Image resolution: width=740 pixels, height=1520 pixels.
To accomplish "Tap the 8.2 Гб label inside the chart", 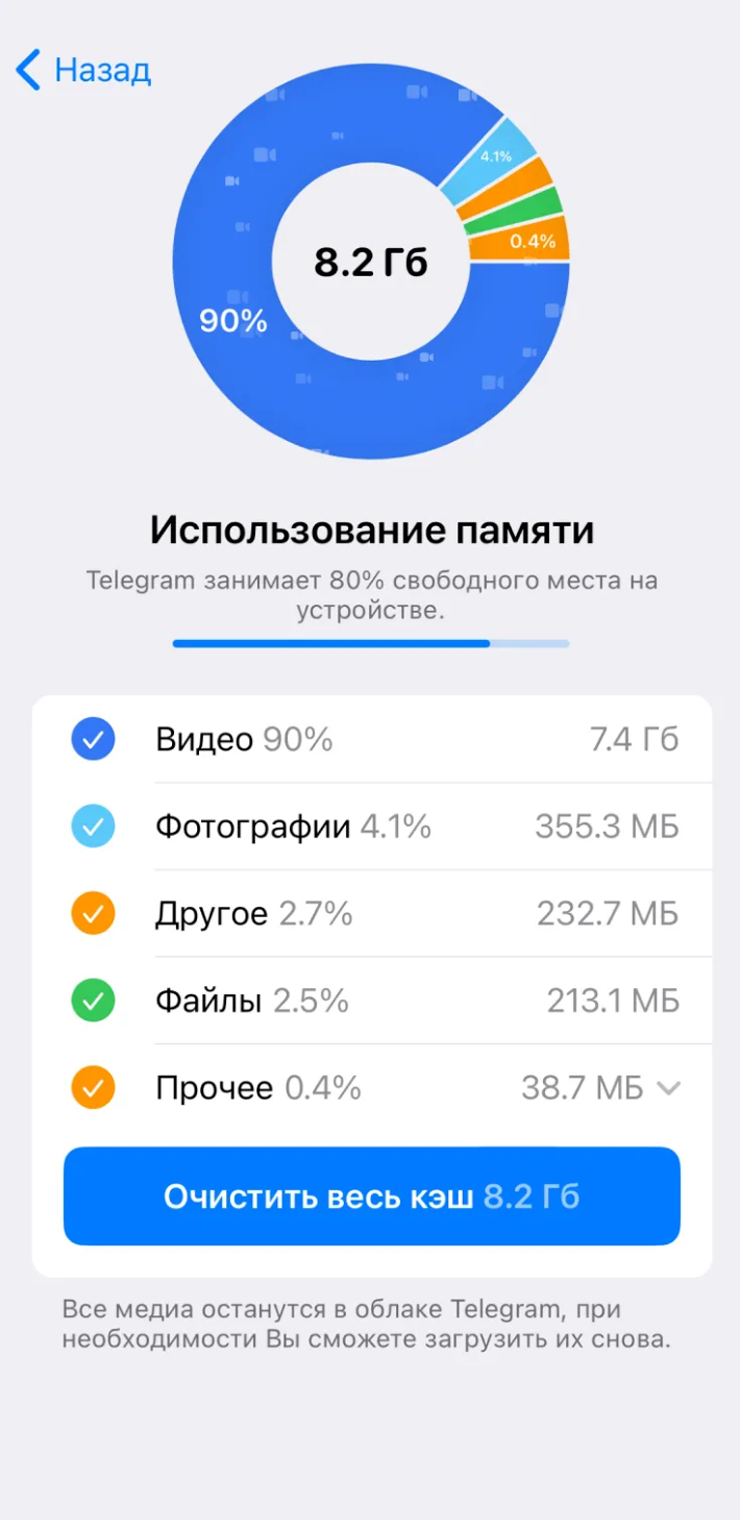I will (x=370, y=262).
